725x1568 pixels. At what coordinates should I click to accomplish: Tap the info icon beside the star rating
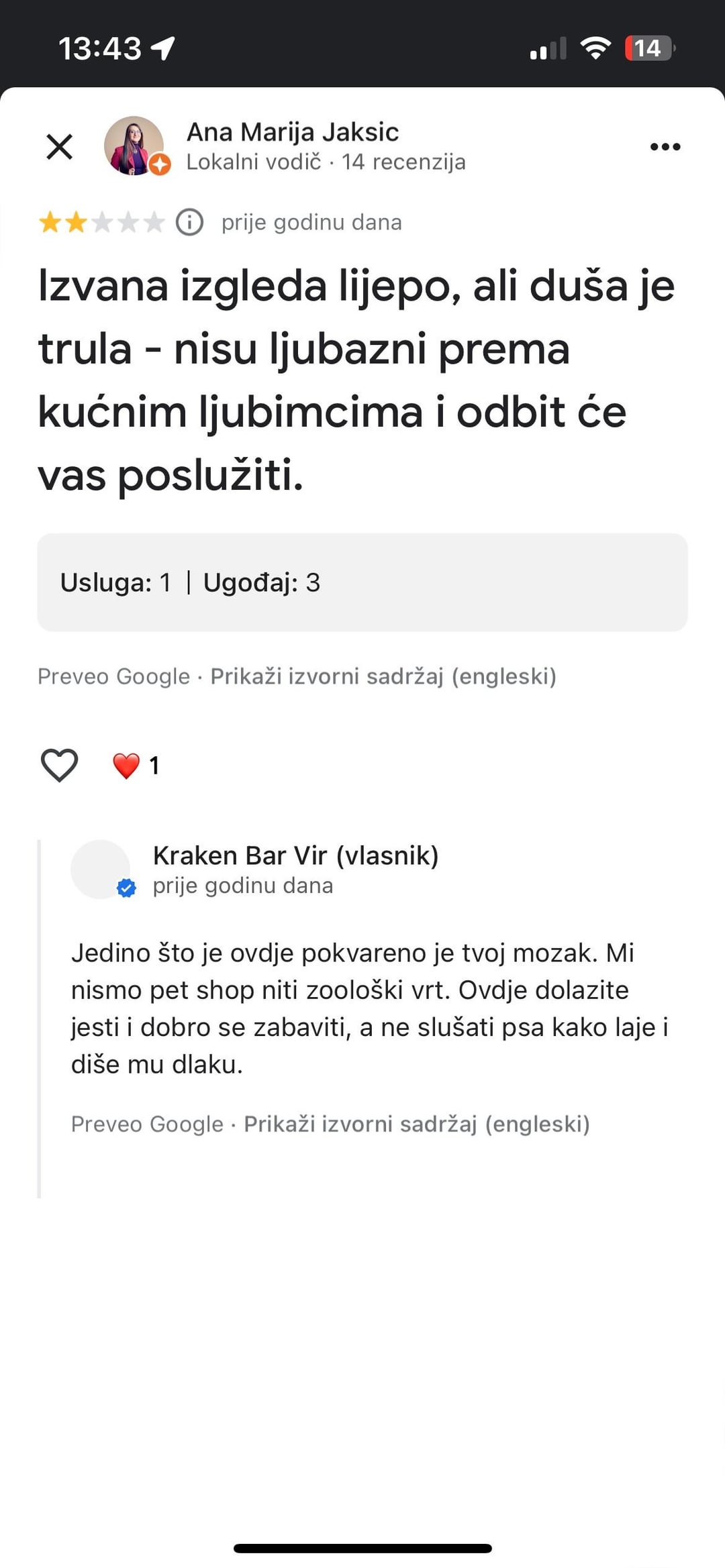pos(189,222)
